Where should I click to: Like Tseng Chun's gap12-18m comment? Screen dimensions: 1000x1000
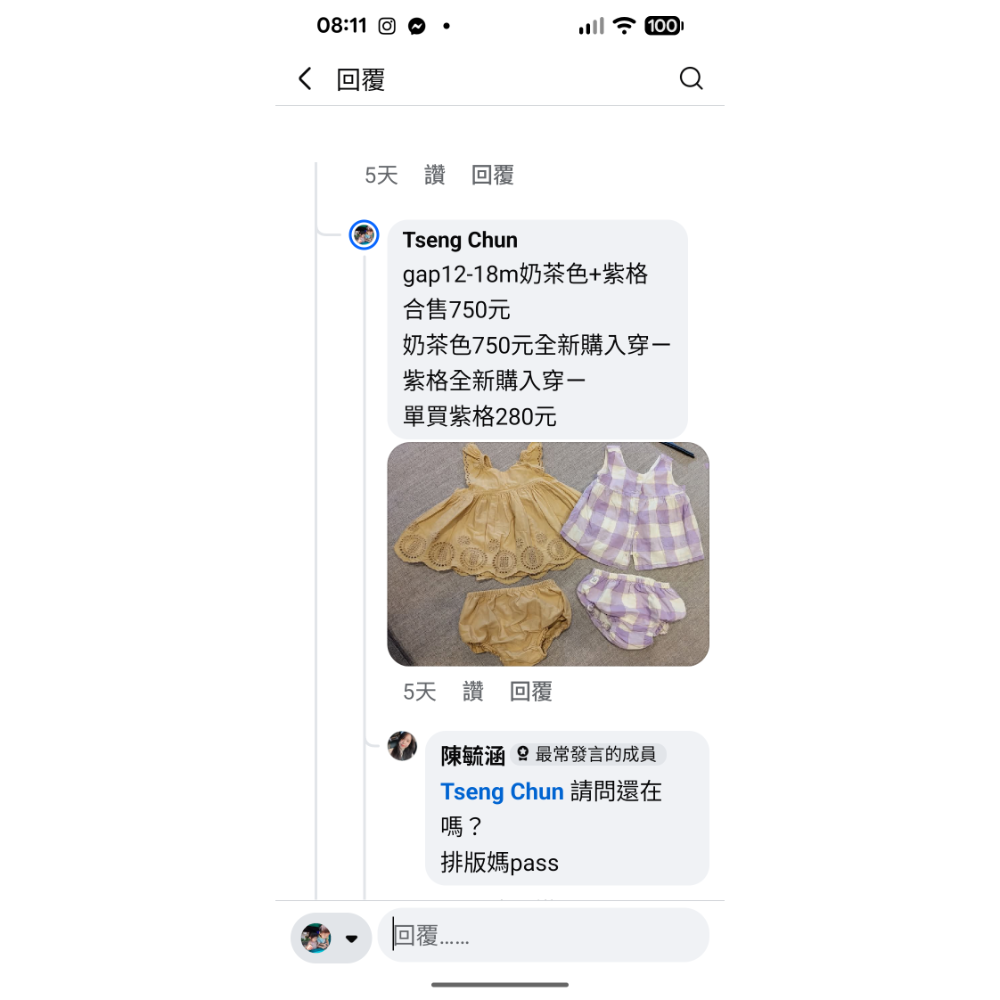(473, 691)
